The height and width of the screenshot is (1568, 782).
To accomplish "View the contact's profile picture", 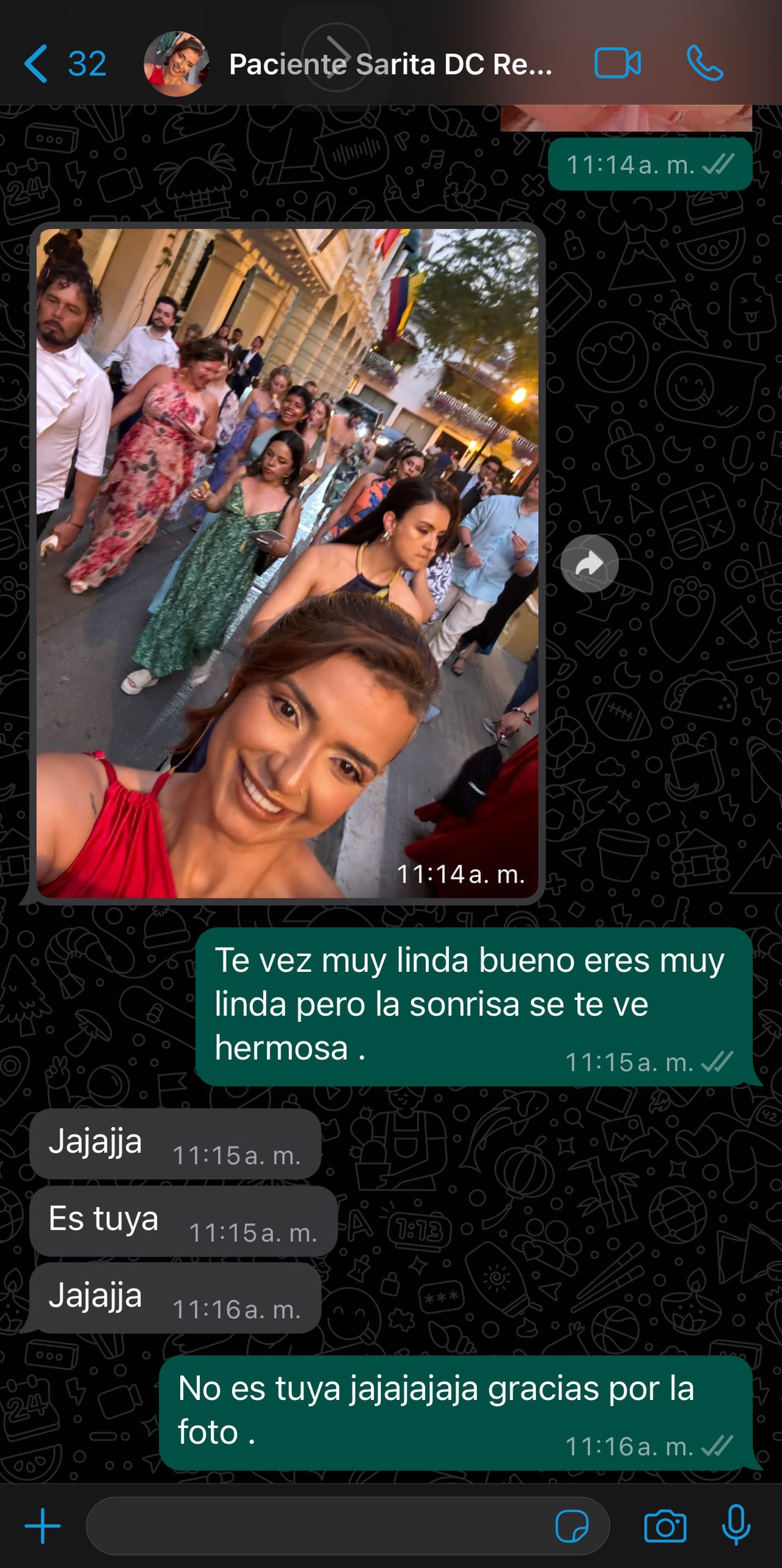I will coord(177,64).
